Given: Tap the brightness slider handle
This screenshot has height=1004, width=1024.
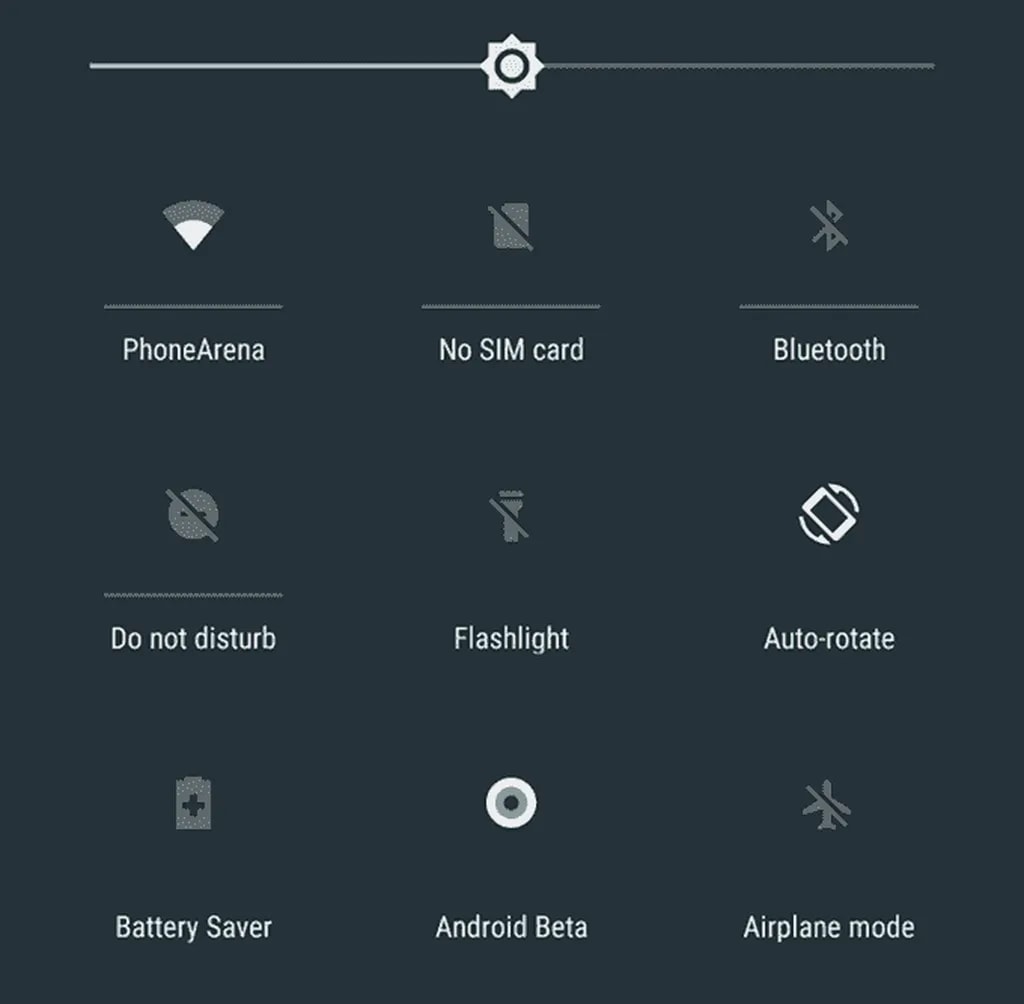Looking at the screenshot, I should point(512,66).
